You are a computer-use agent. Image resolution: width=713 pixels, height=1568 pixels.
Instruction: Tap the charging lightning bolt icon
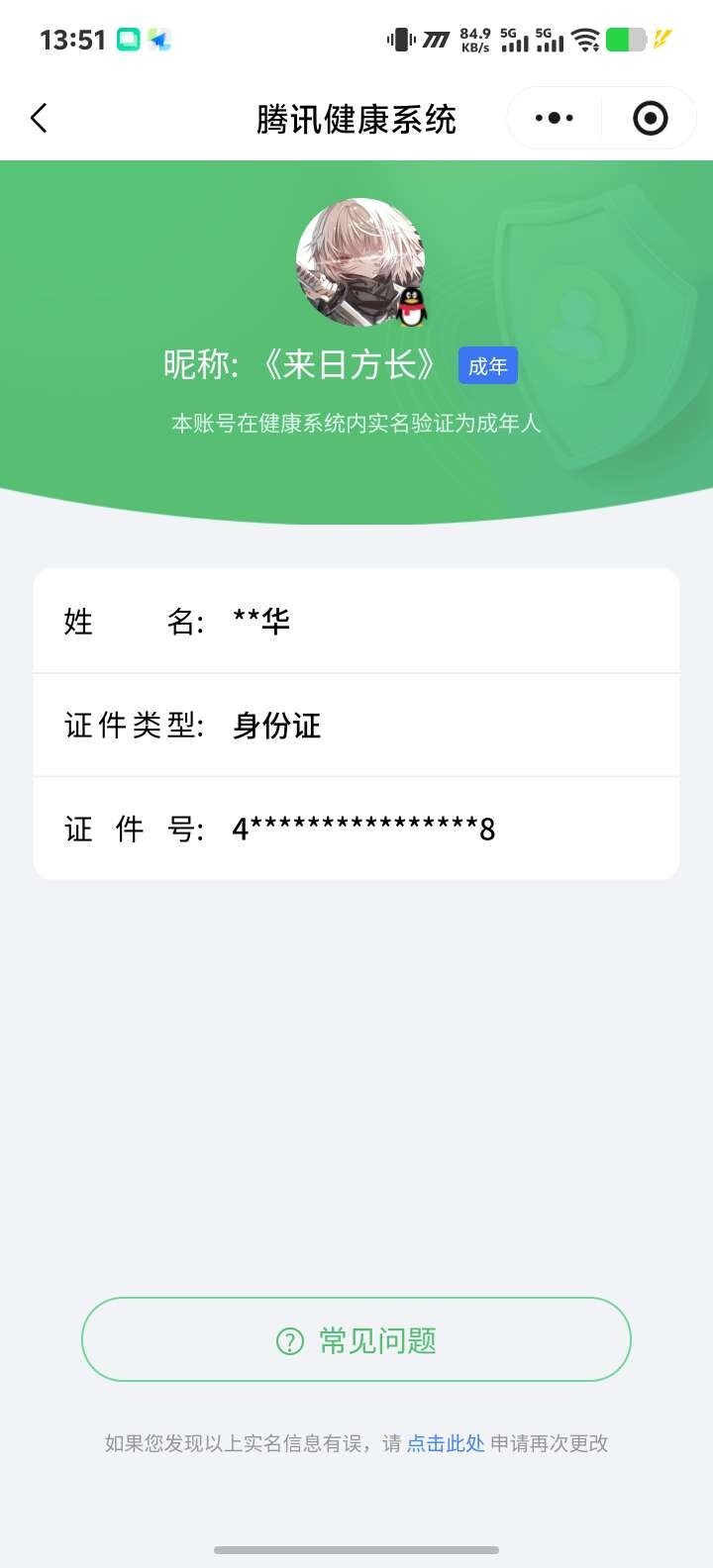(662, 40)
